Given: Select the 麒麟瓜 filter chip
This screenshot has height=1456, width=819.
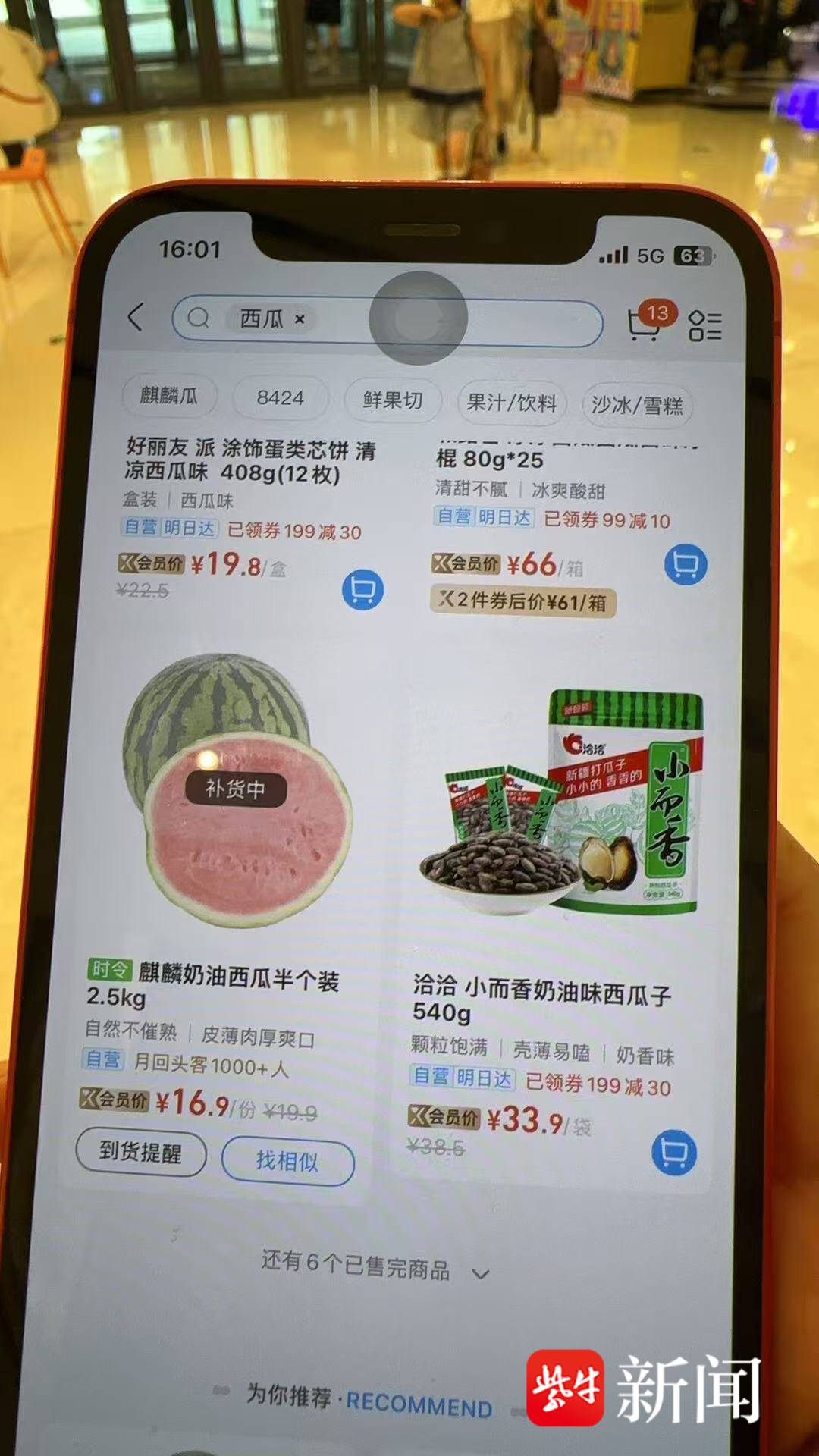Looking at the screenshot, I should click(168, 396).
